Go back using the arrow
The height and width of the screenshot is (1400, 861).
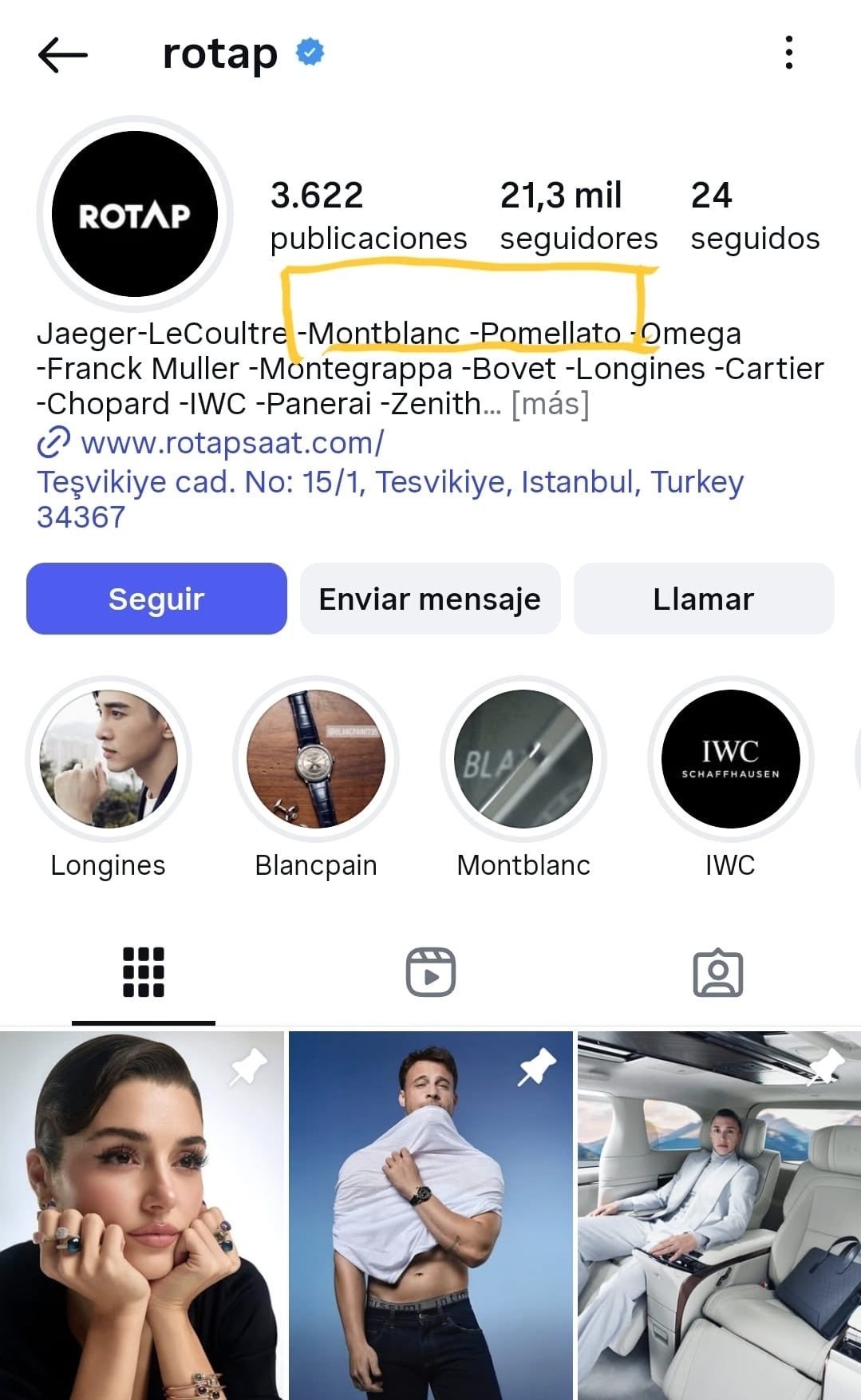(x=62, y=54)
